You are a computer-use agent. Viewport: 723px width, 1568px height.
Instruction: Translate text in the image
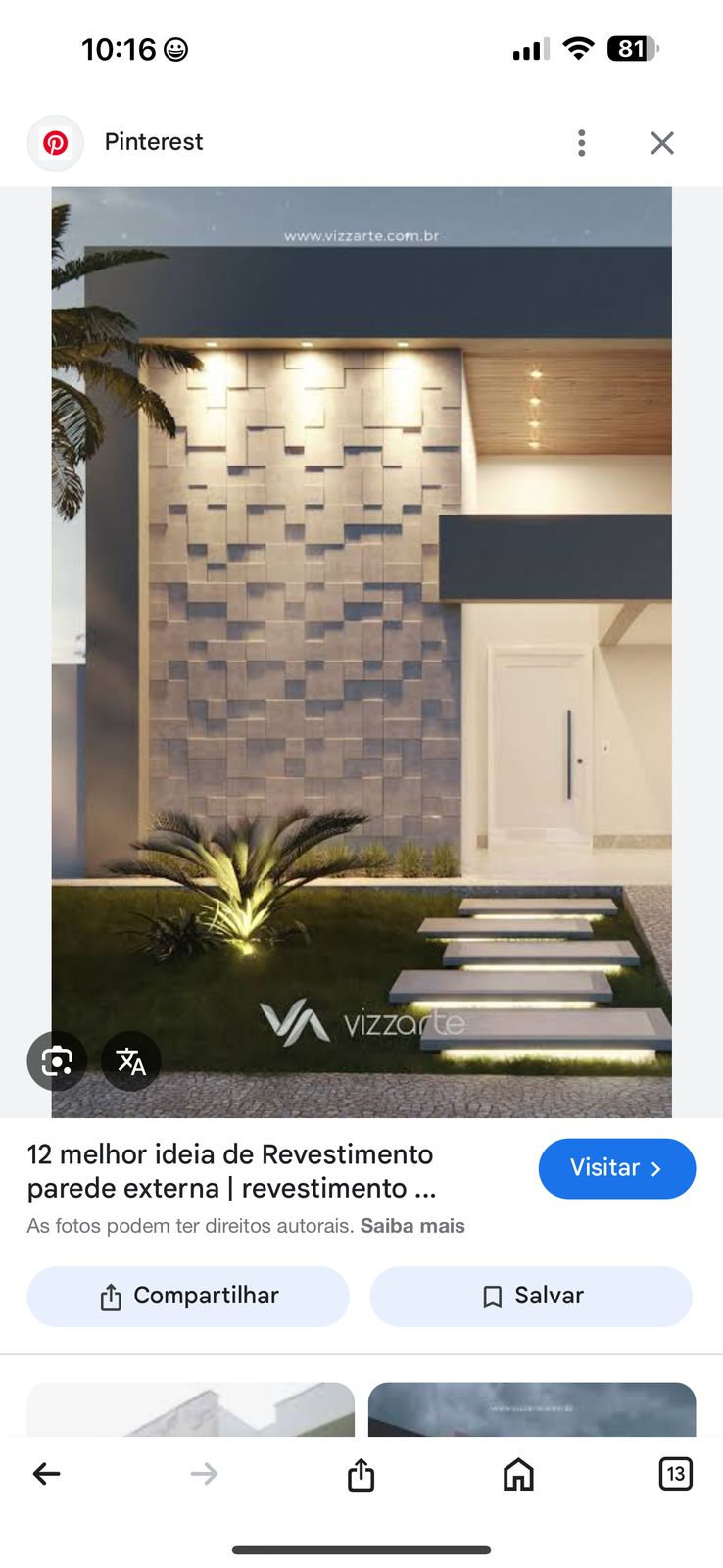coord(130,1060)
